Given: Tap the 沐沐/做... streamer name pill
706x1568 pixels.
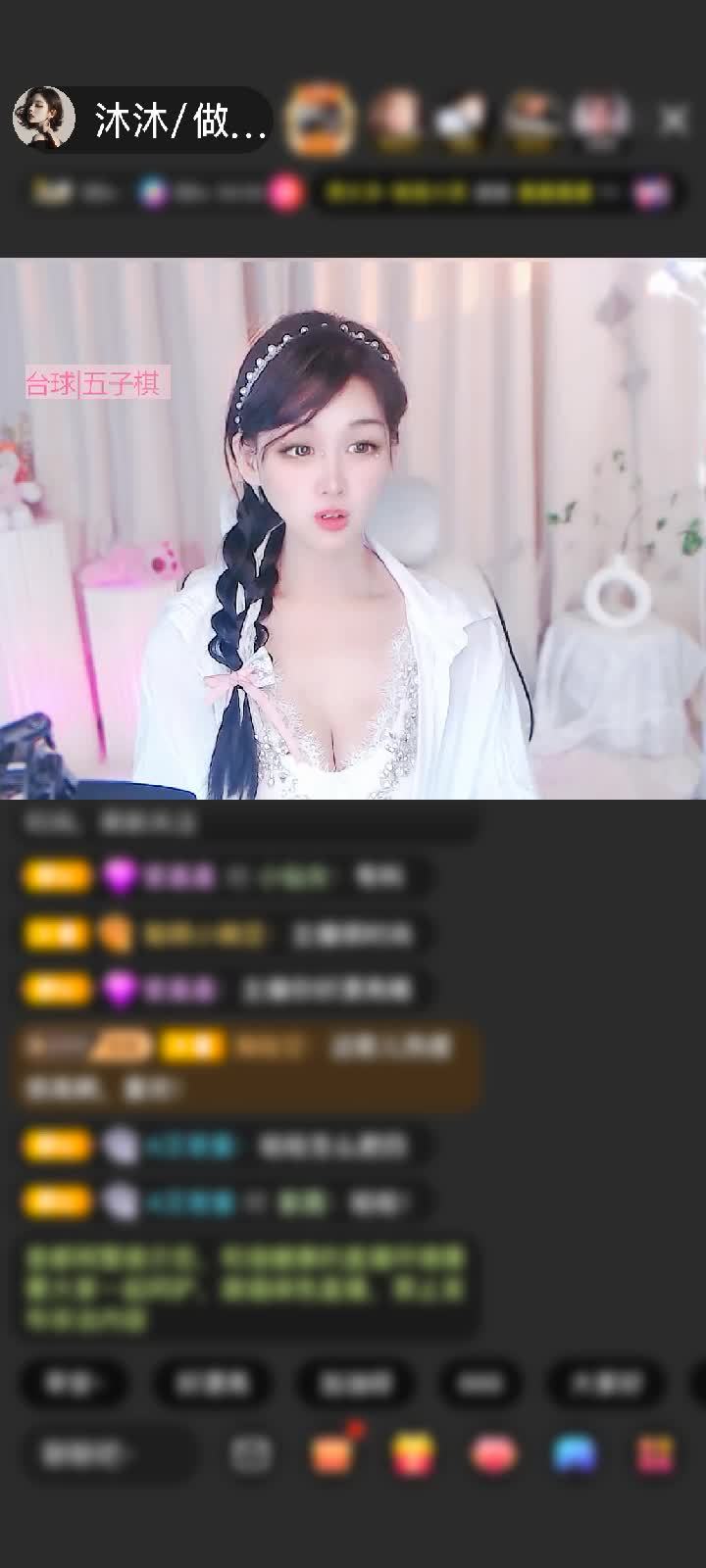Looking at the screenshot, I should pos(178,122).
